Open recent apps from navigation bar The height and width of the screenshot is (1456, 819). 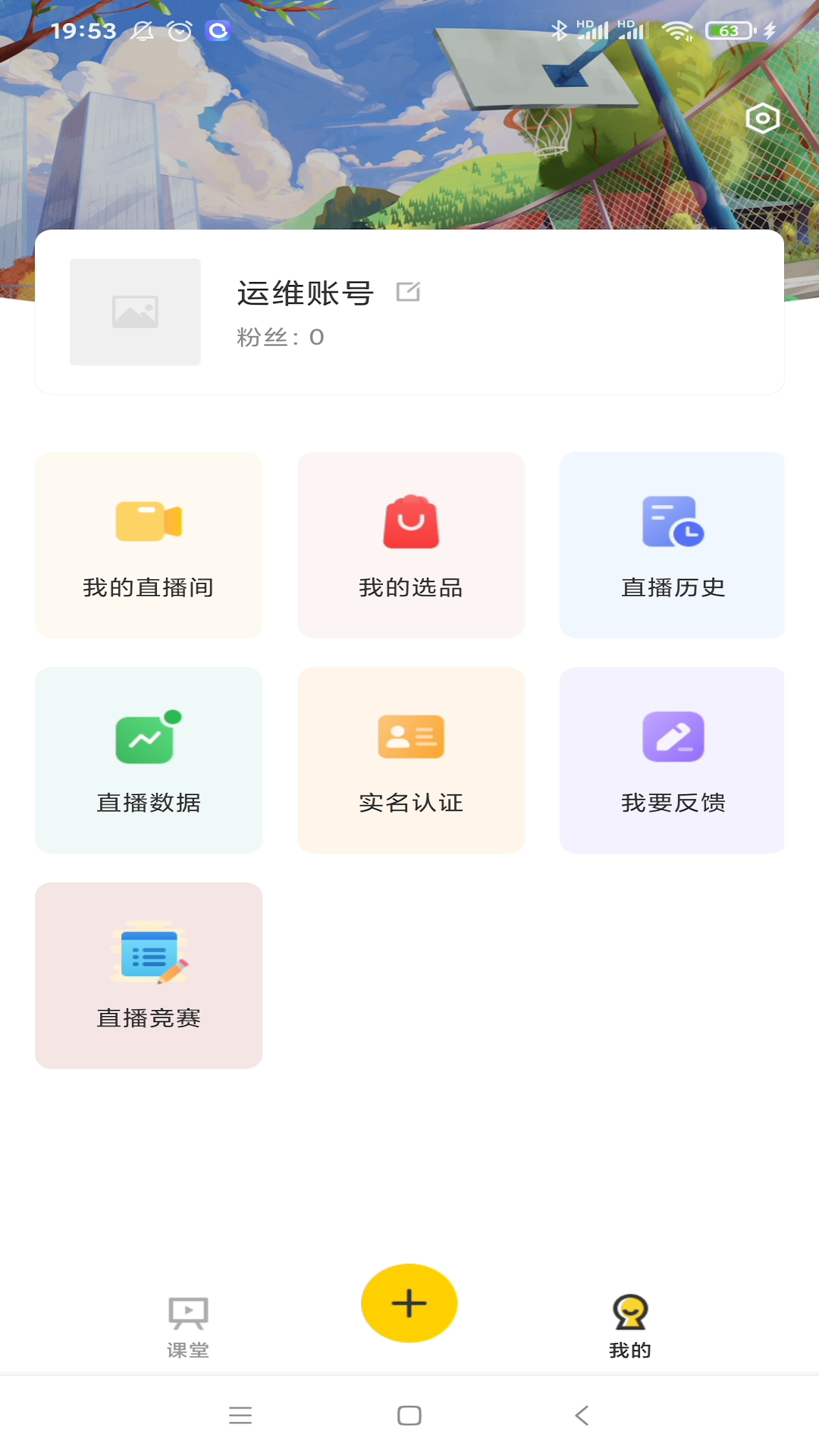click(240, 1415)
